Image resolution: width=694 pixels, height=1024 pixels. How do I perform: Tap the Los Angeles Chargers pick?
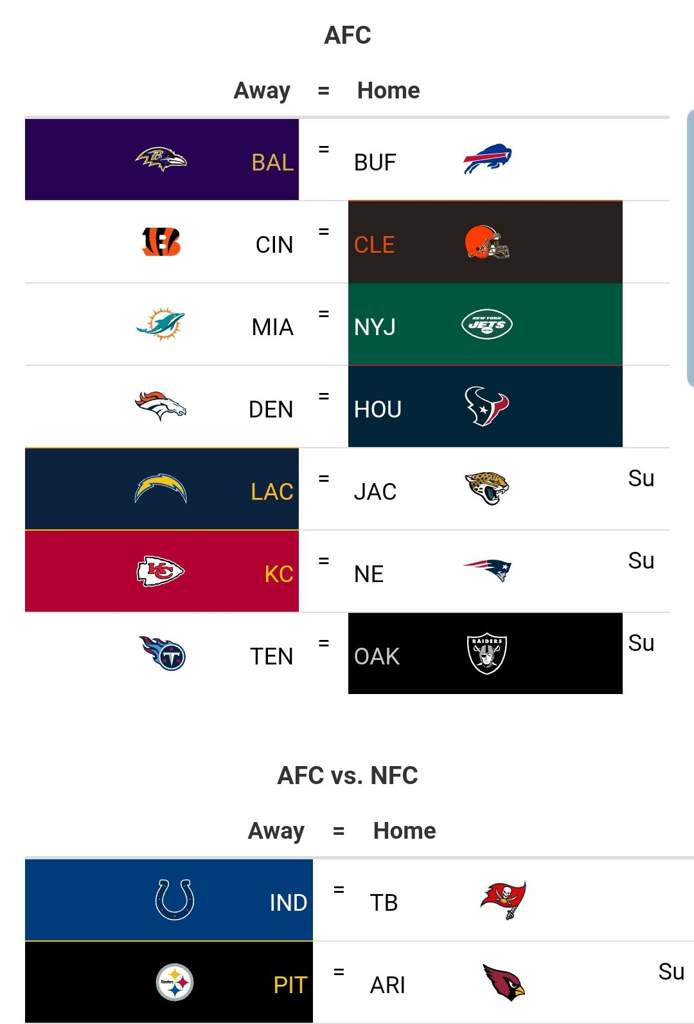162,489
